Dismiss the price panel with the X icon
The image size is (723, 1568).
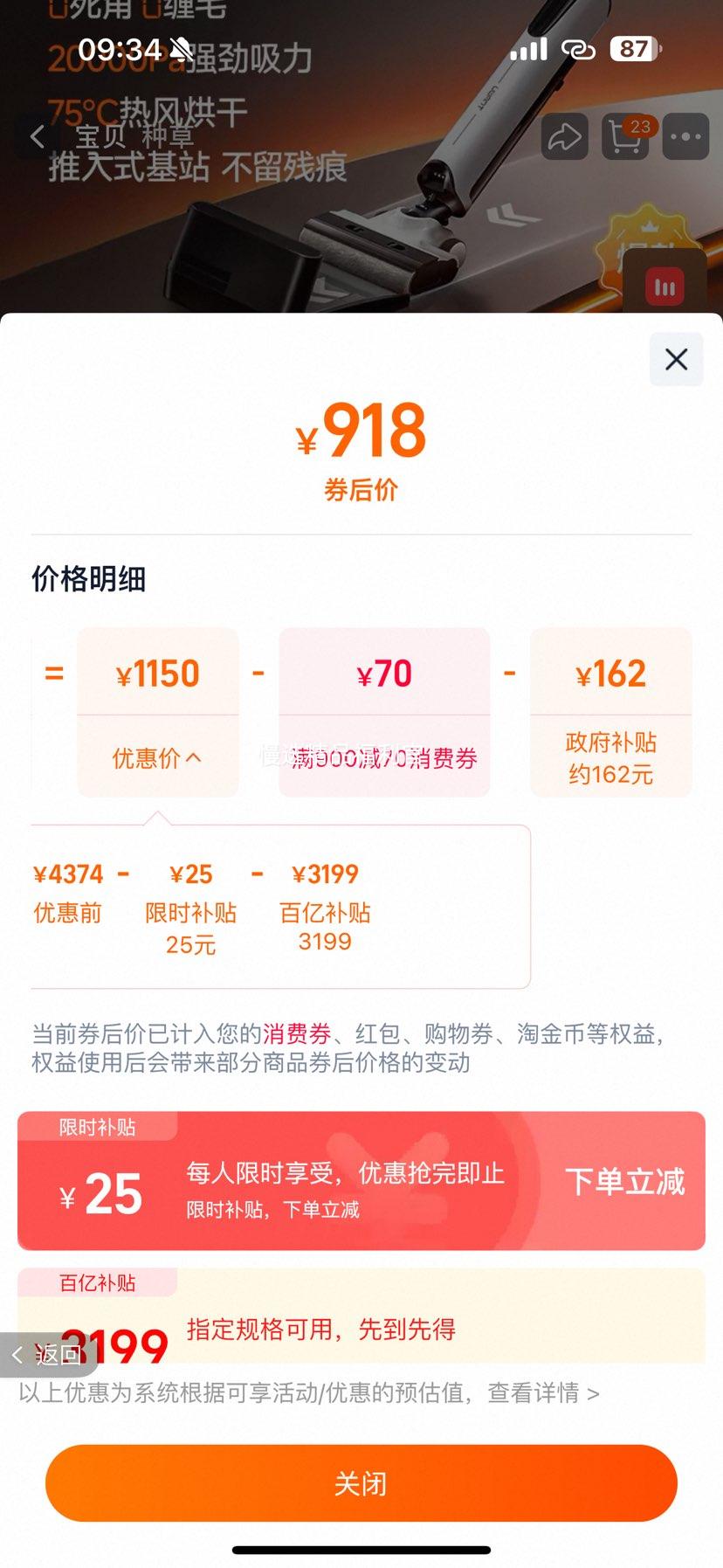click(676, 360)
